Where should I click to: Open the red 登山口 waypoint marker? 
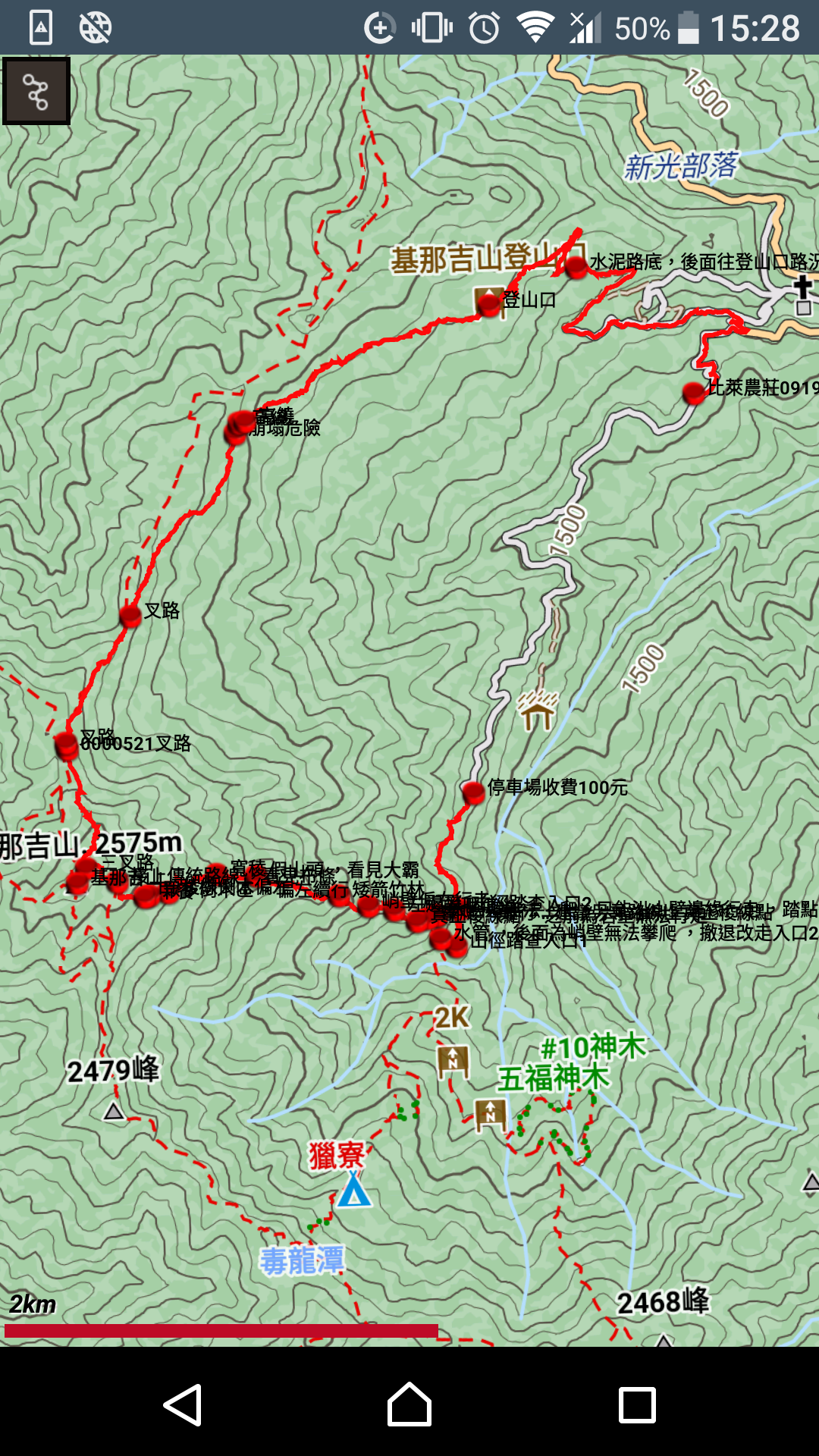point(489,305)
